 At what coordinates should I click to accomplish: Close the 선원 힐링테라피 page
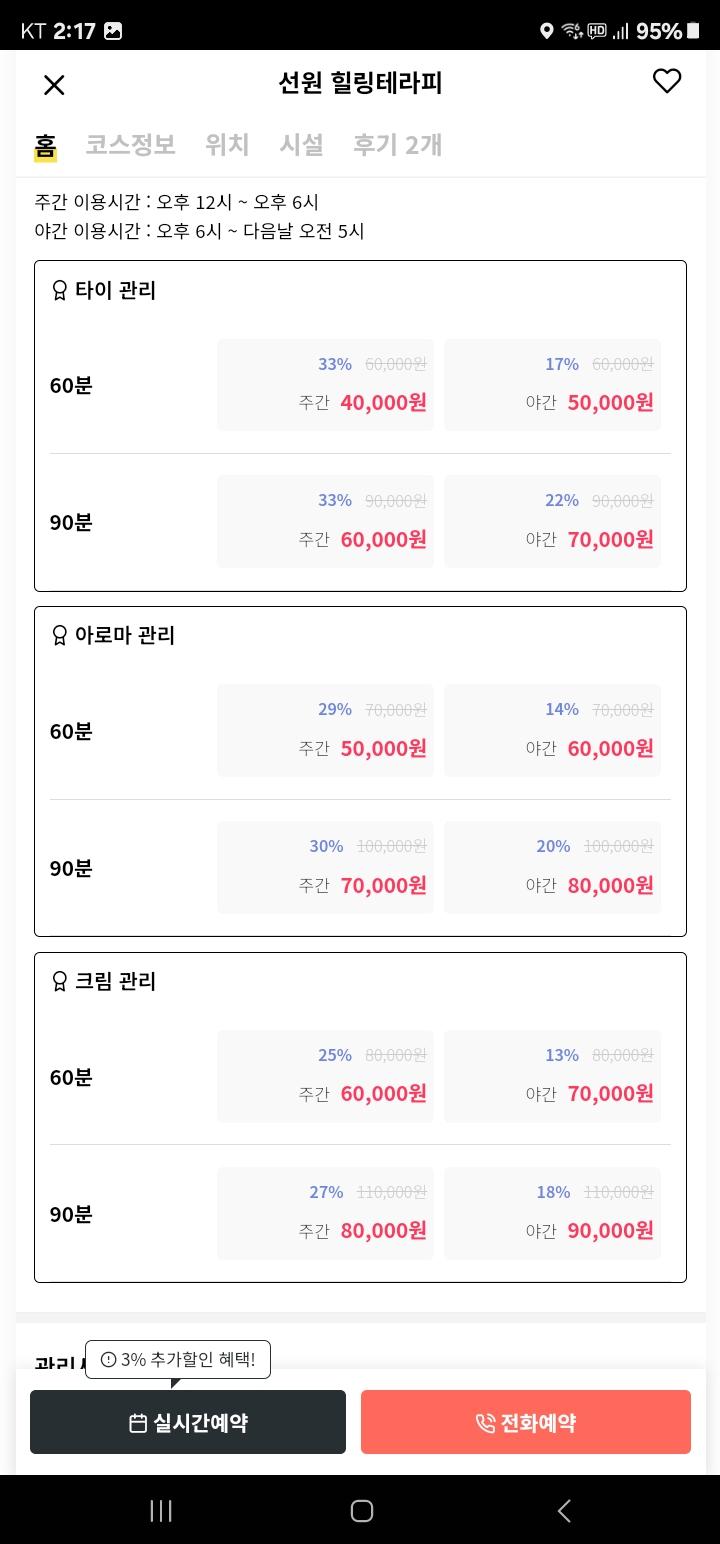click(x=54, y=85)
